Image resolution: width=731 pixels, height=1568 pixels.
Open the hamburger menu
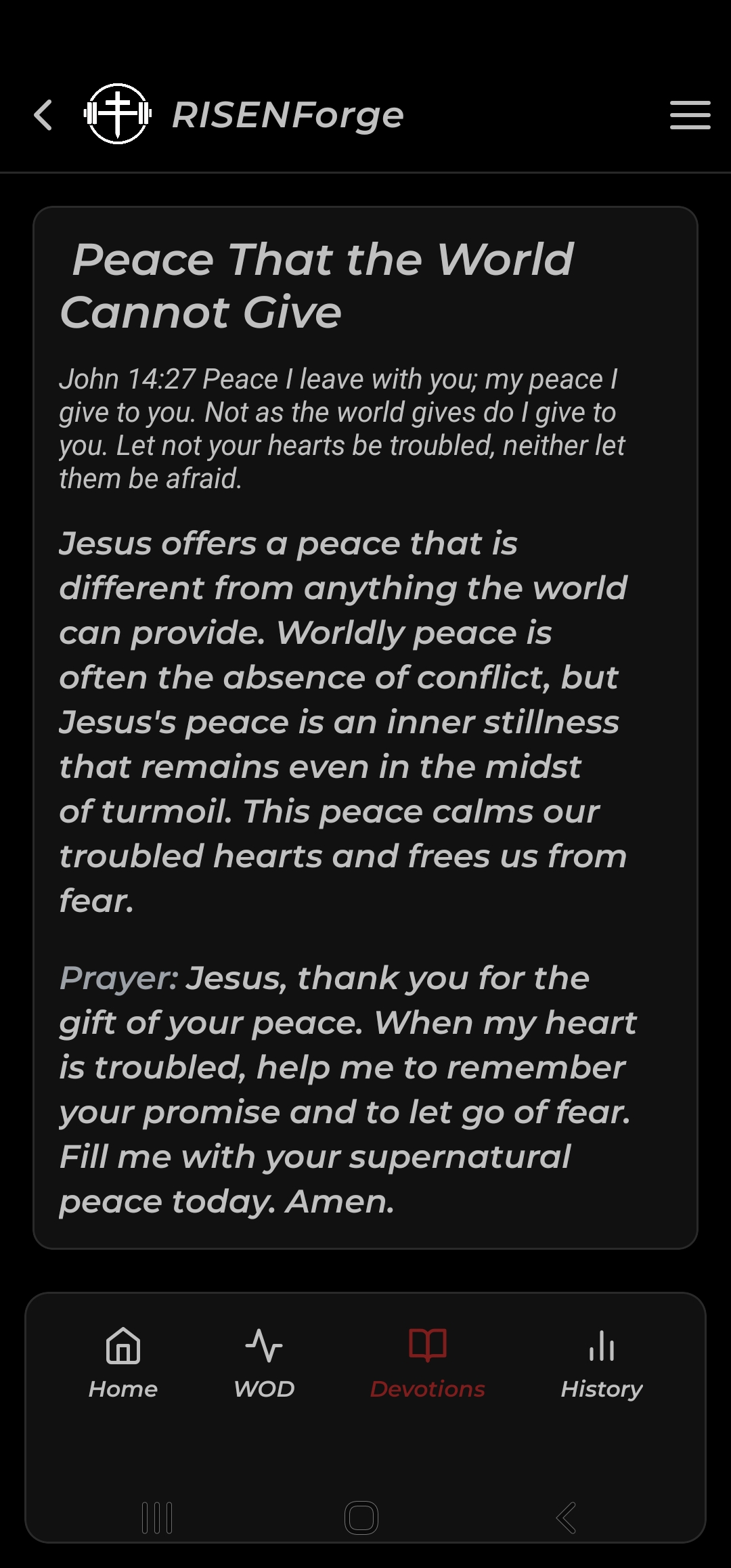[690, 114]
